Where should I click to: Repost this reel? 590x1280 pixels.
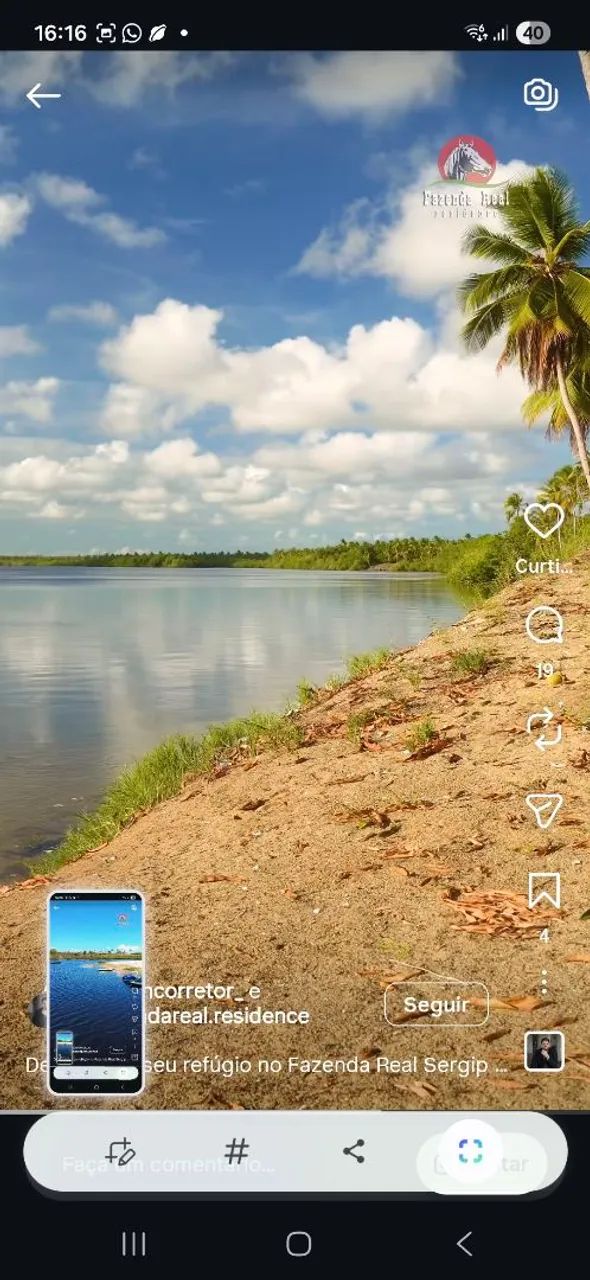click(x=544, y=730)
